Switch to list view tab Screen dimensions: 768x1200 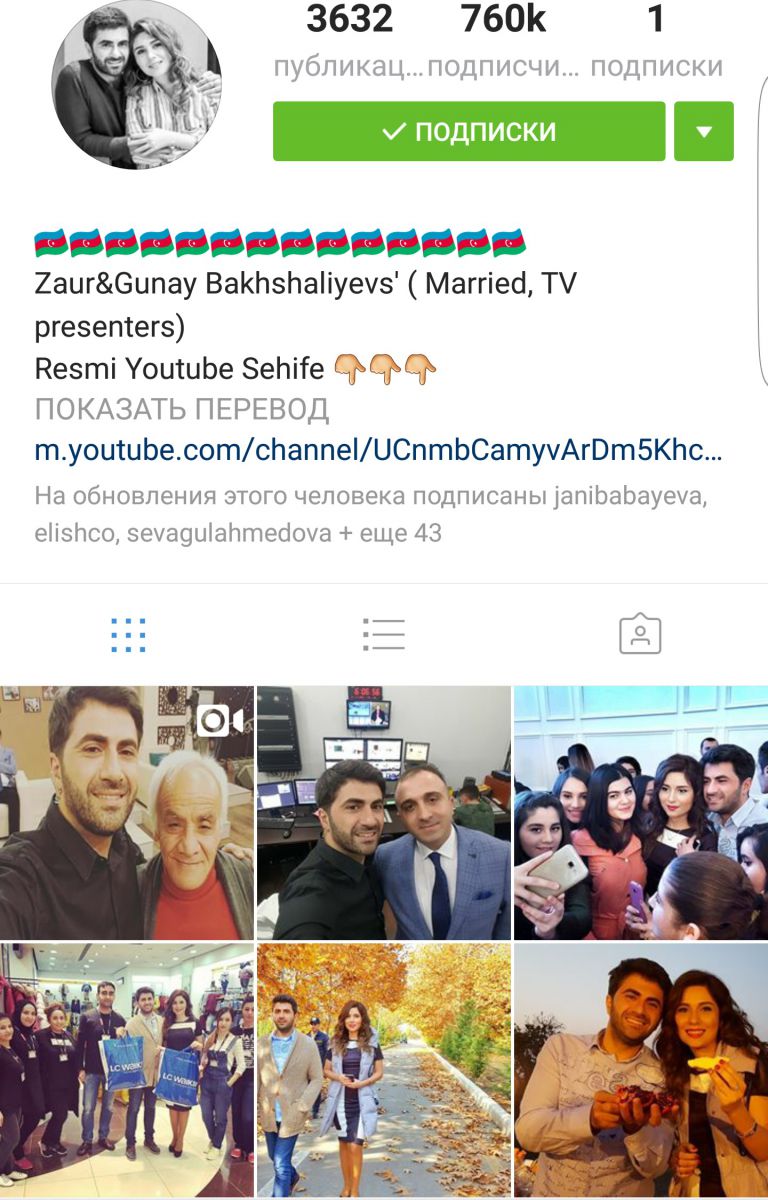[384, 634]
